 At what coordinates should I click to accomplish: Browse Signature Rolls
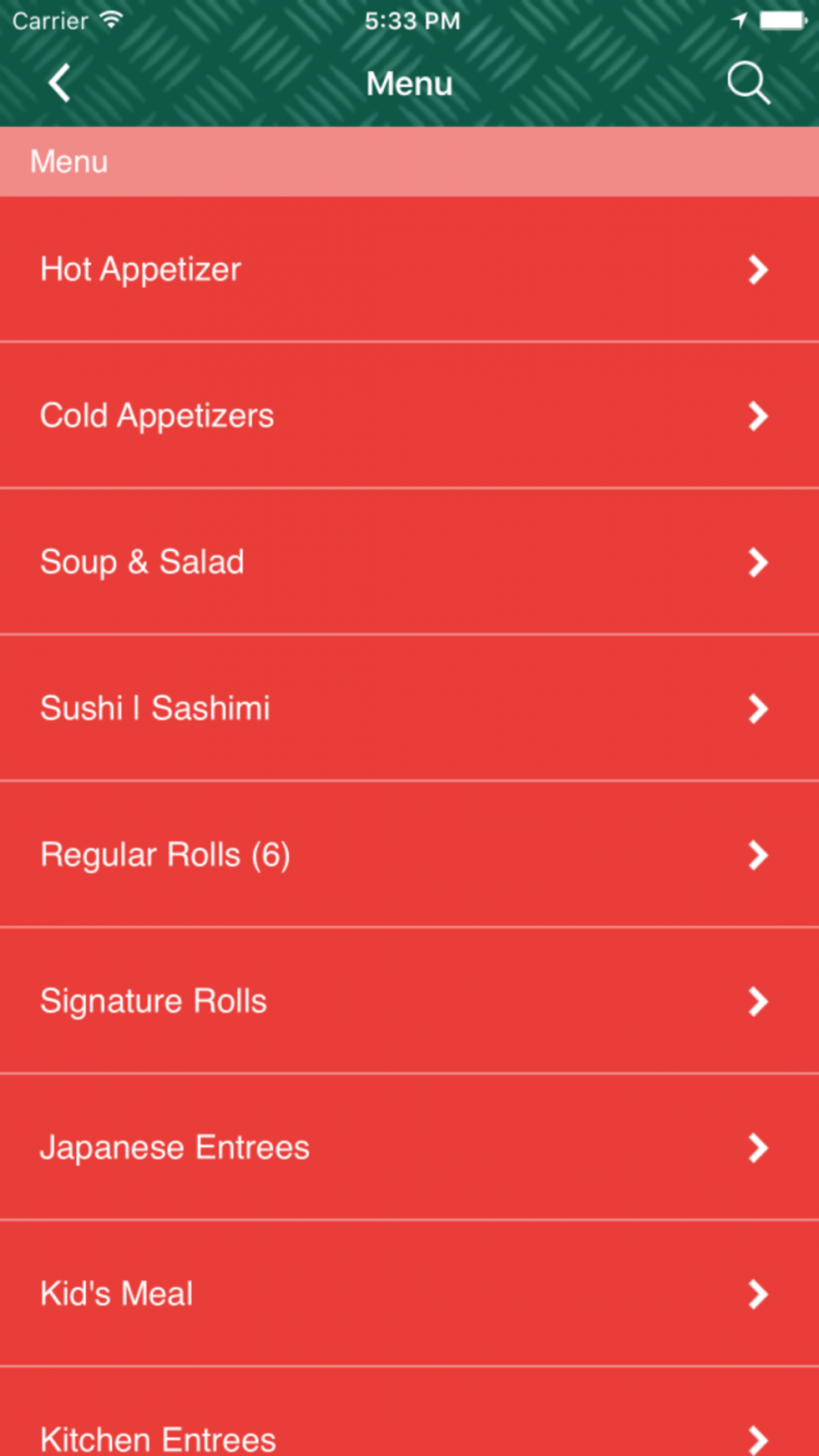point(409,1001)
